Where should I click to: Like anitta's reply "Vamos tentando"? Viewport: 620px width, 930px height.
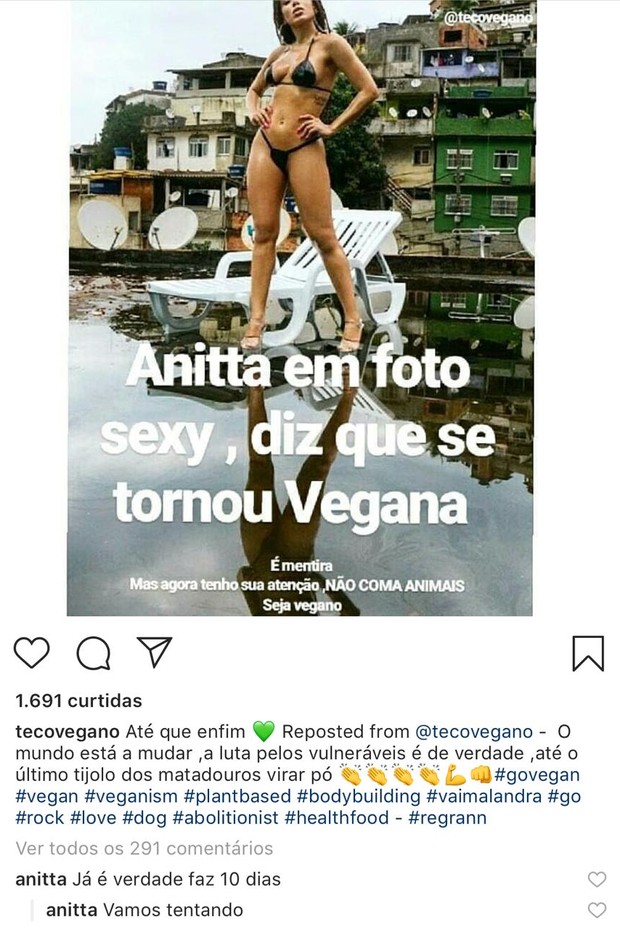(x=597, y=910)
